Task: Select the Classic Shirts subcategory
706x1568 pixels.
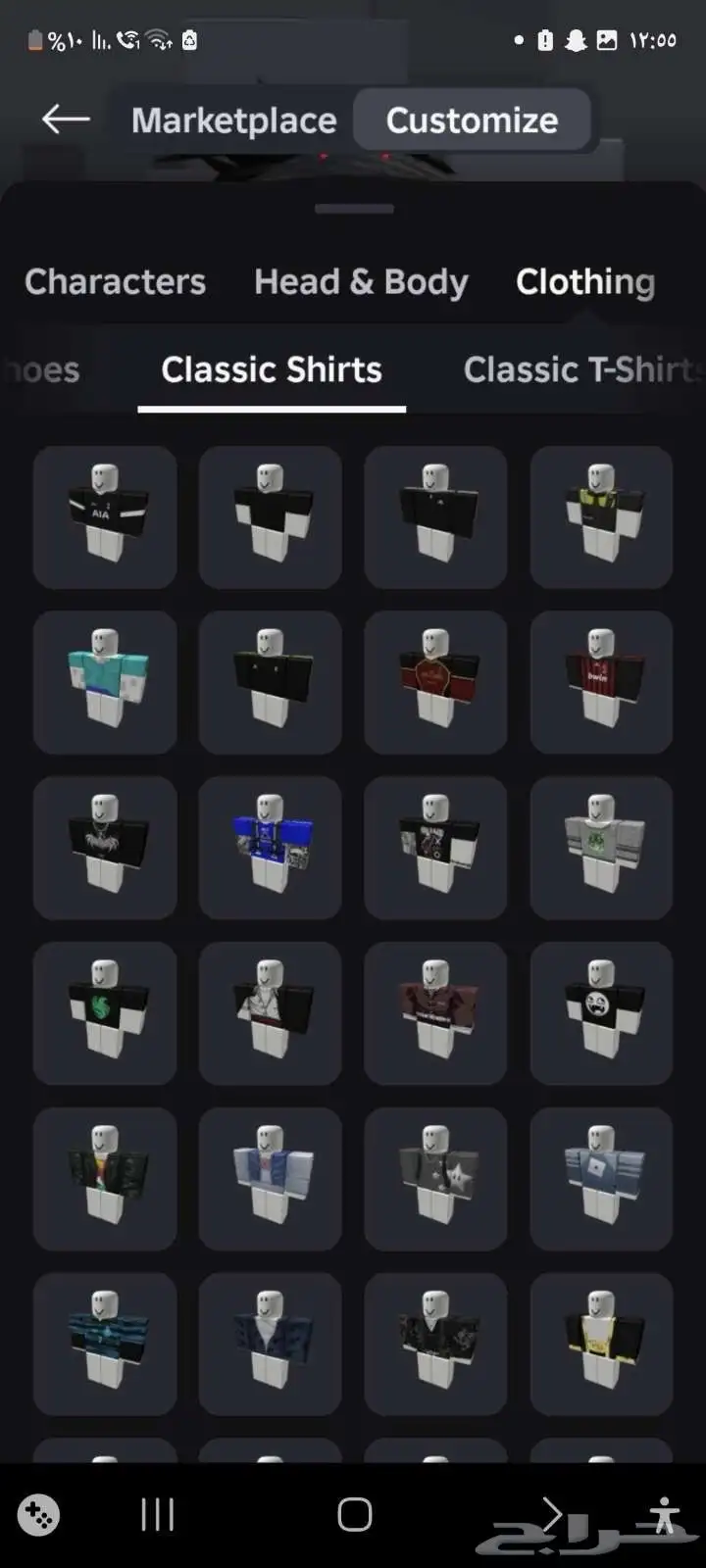Action: tap(272, 369)
